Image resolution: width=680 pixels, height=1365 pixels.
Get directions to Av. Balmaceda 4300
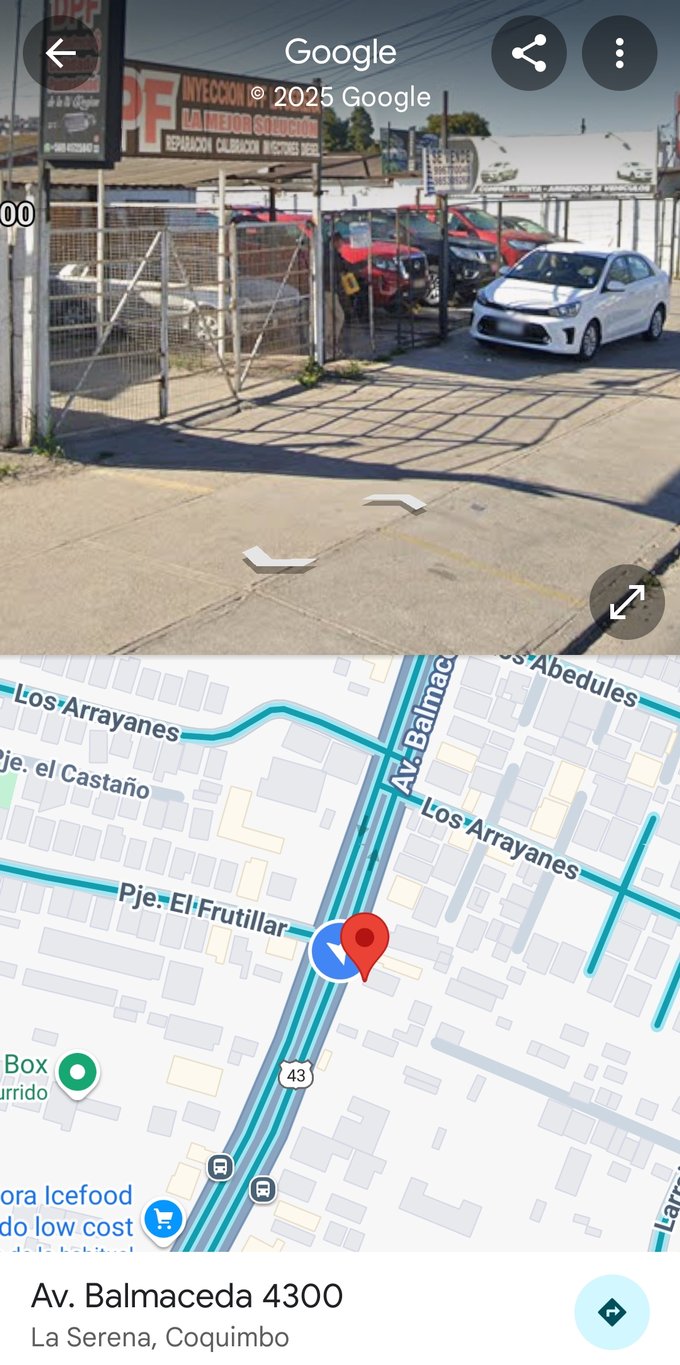[x=611, y=1312]
